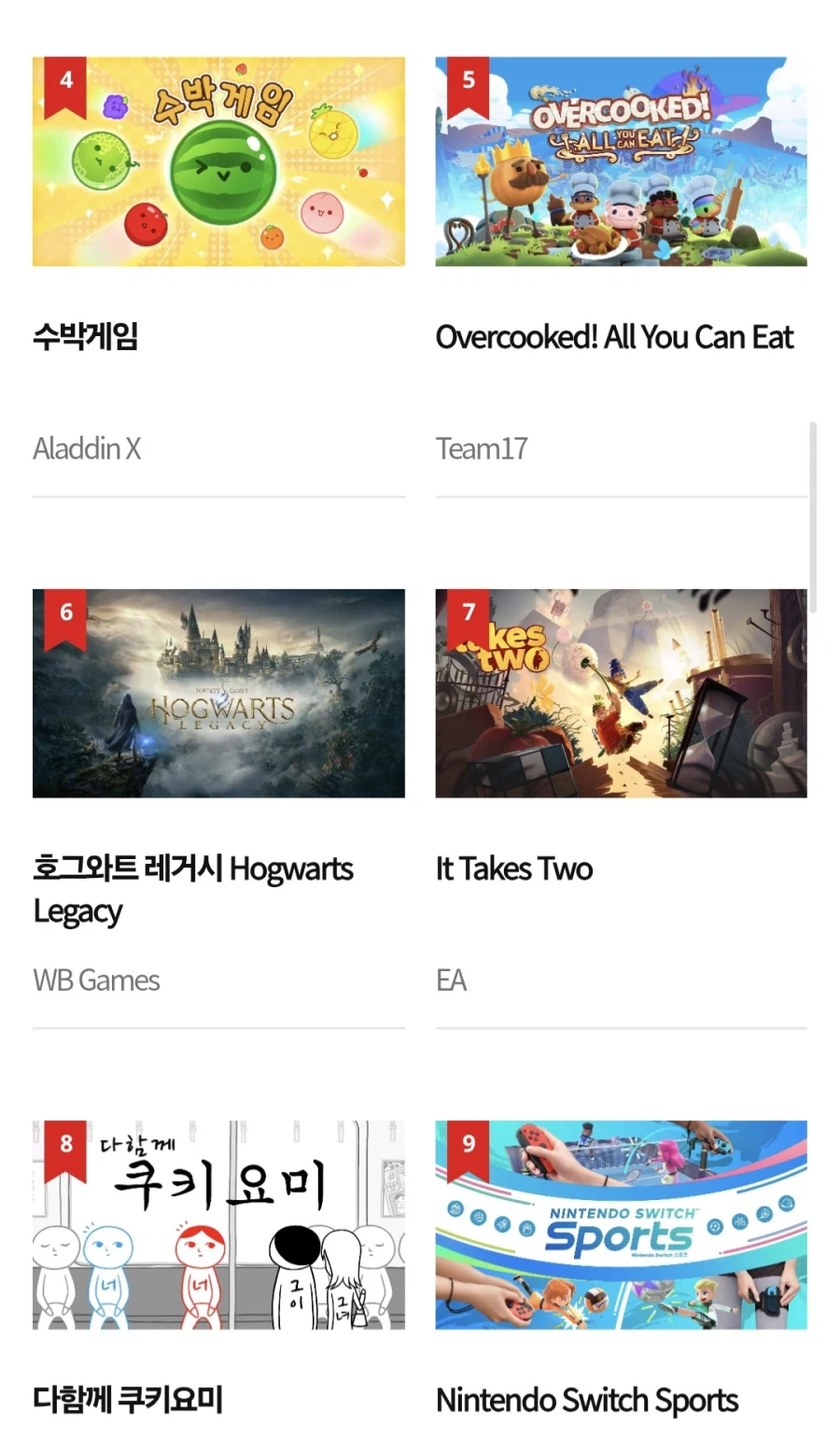The width and height of the screenshot is (840, 1438).
Task: Open the Hogwarts Legacy title link
Action: 193,889
